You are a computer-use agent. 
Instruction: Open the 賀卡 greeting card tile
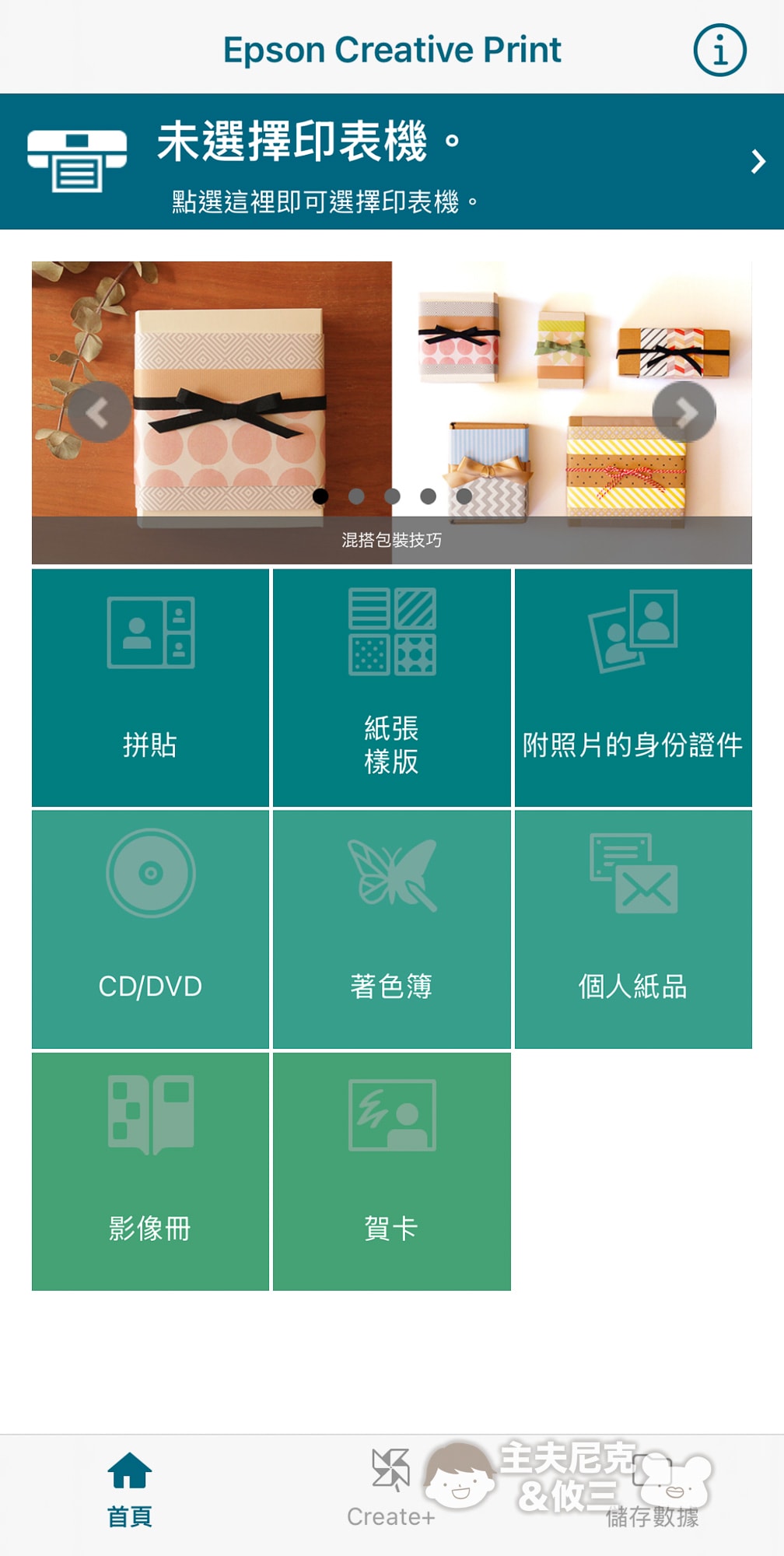coord(392,1171)
